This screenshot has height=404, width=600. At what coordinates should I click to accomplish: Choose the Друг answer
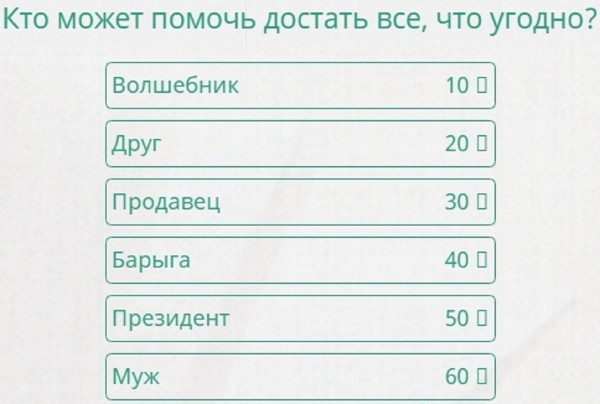pyautogui.click(x=300, y=143)
